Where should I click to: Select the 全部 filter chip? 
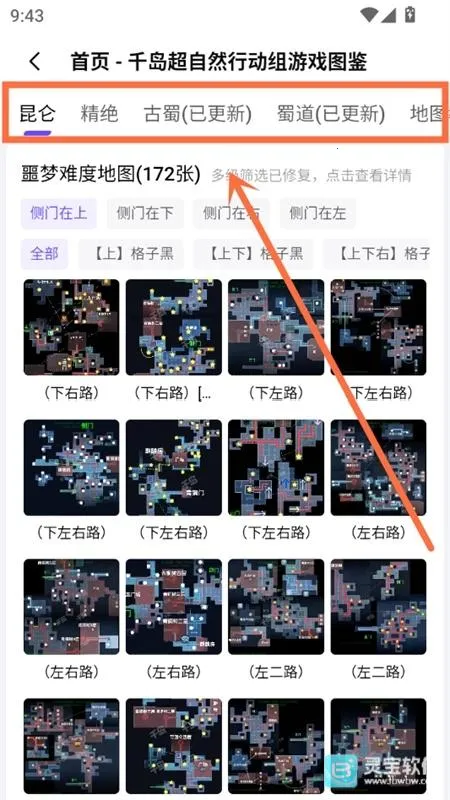[x=44, y=254]
